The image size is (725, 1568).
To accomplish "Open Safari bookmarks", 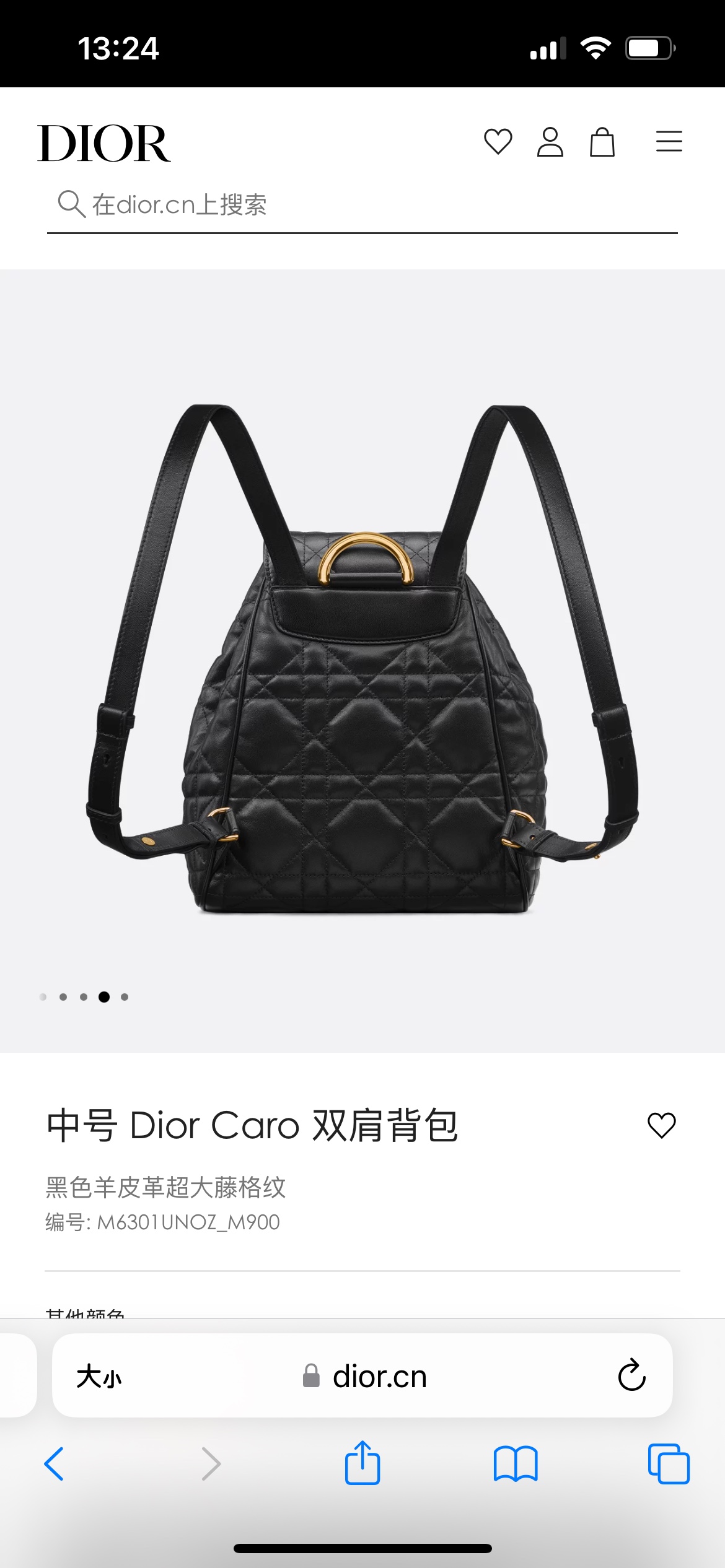I will [516, 1464].
